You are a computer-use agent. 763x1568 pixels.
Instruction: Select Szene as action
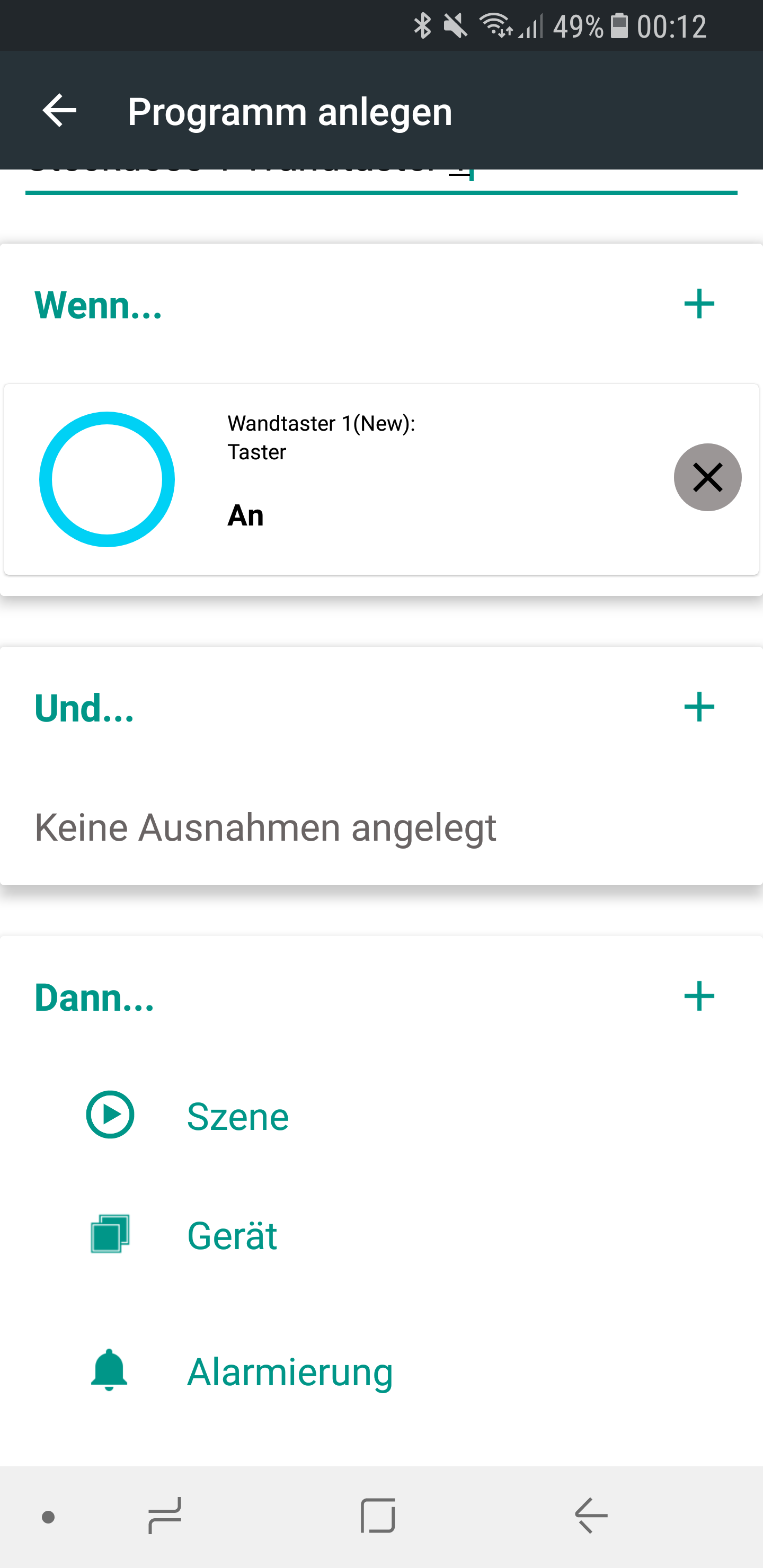pyautogui.click(x=237, y=1116)
